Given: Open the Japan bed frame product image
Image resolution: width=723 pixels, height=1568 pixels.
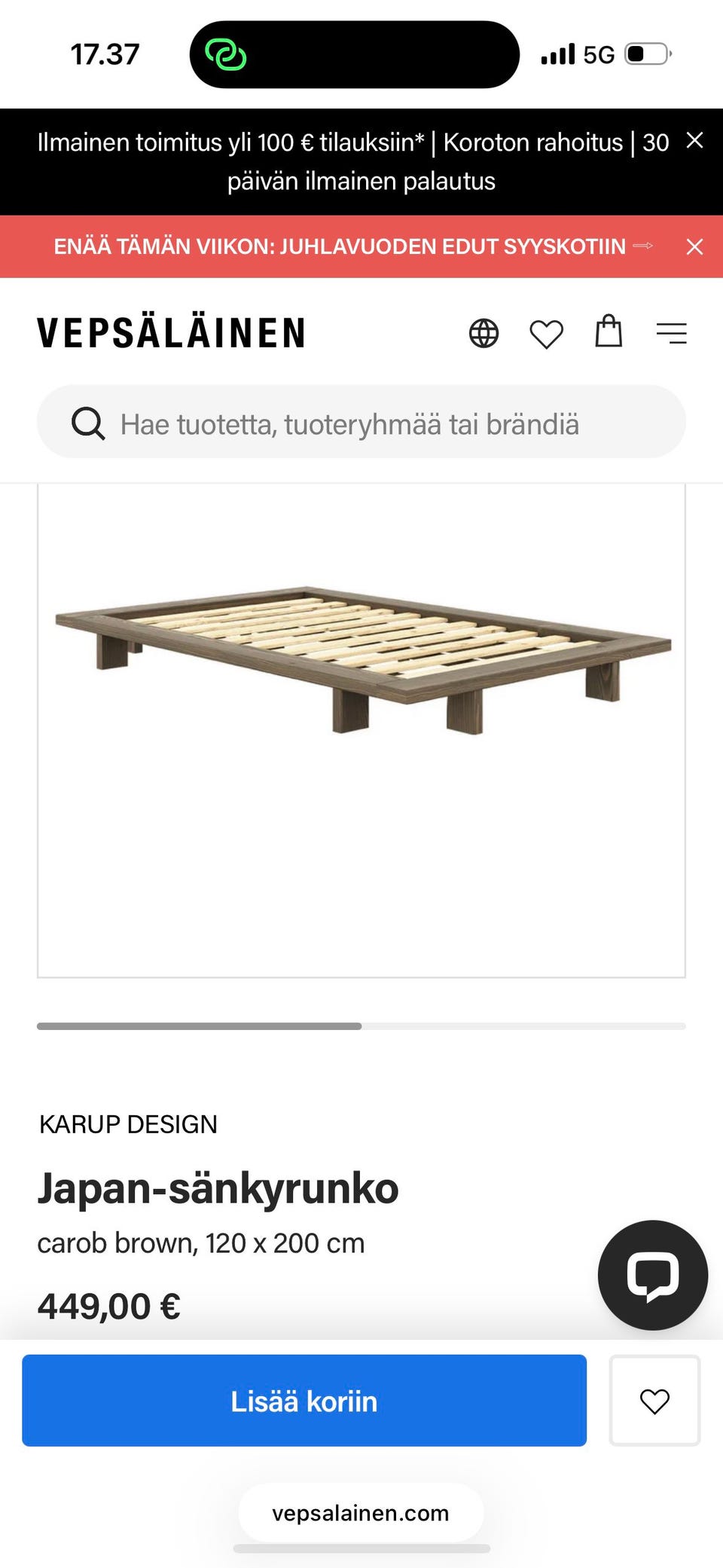Looking at the screenshot, I should (361, 730).
